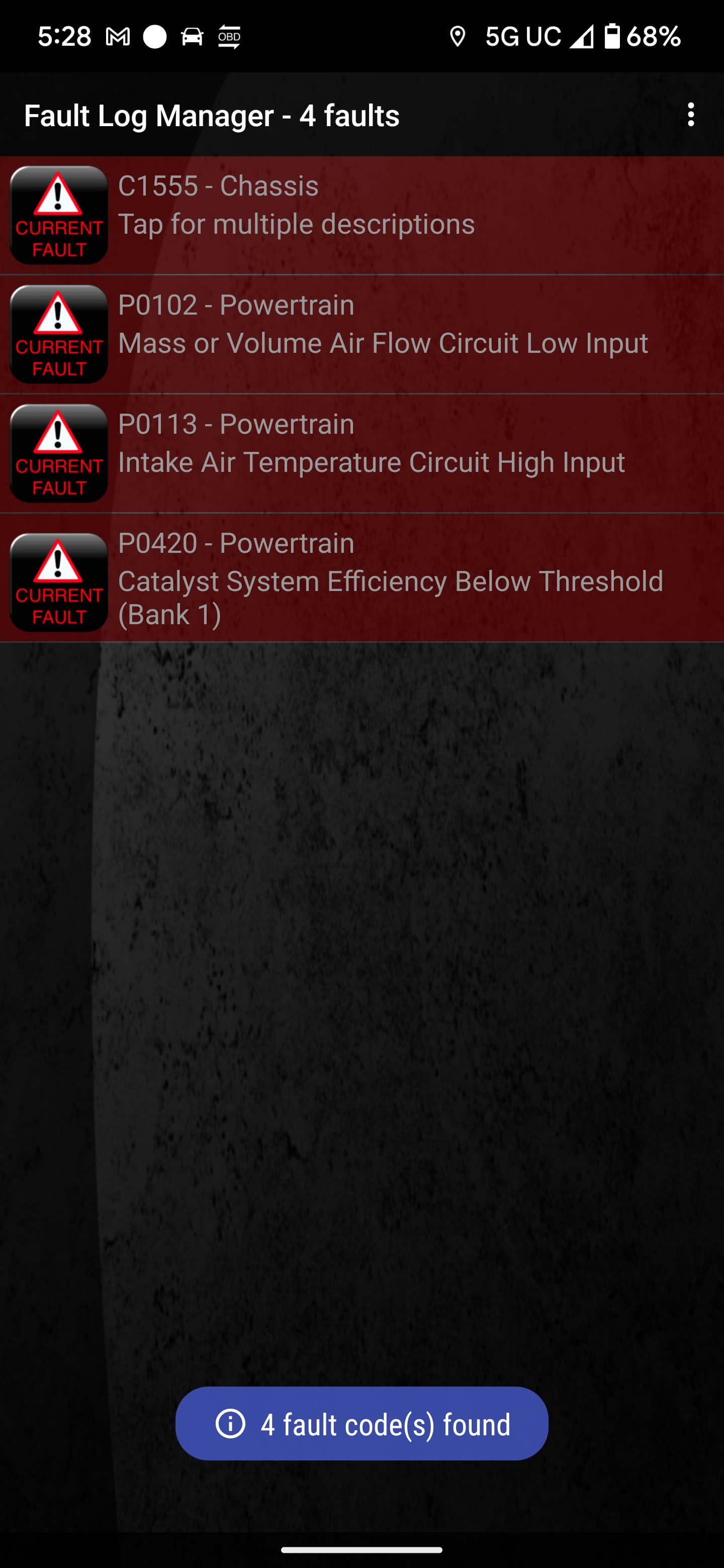Open the C1555 Chassis fault entry
The width and height of the screenshot is (724, 1568).
coord(361,216)
